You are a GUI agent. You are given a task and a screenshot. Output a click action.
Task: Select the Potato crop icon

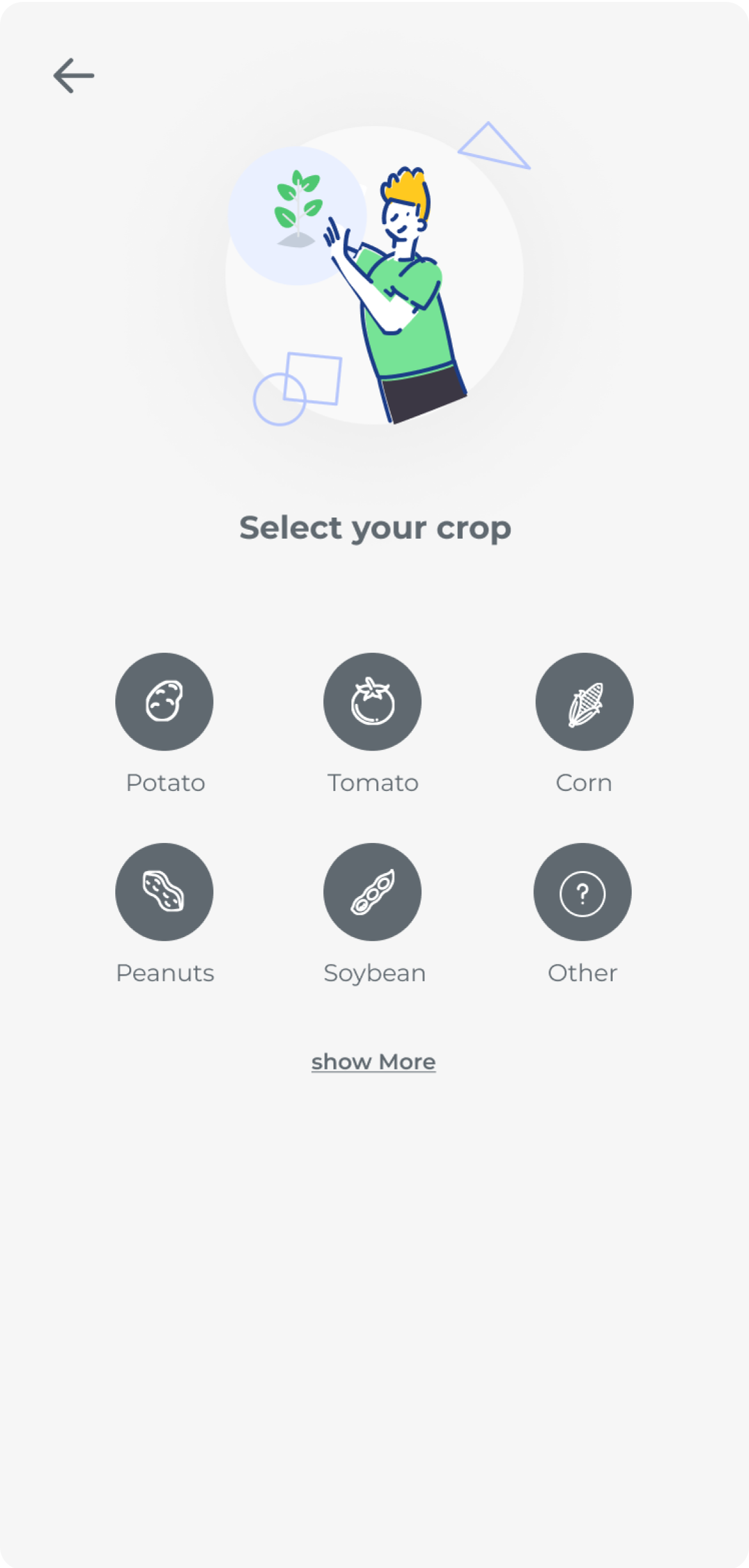point(165,702)
